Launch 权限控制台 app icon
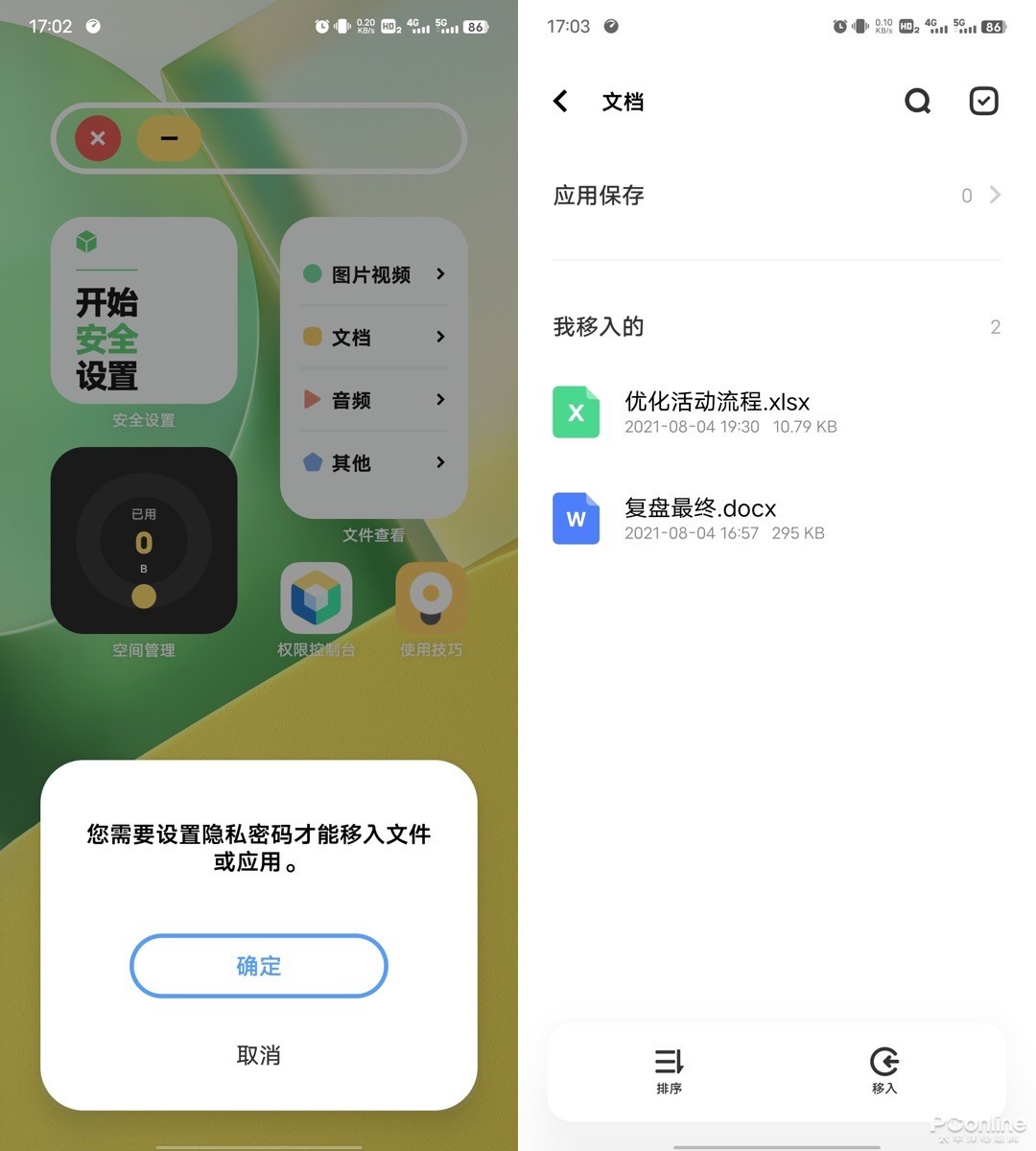This screenshot has height=1151, width=1036. click(316, 599)
